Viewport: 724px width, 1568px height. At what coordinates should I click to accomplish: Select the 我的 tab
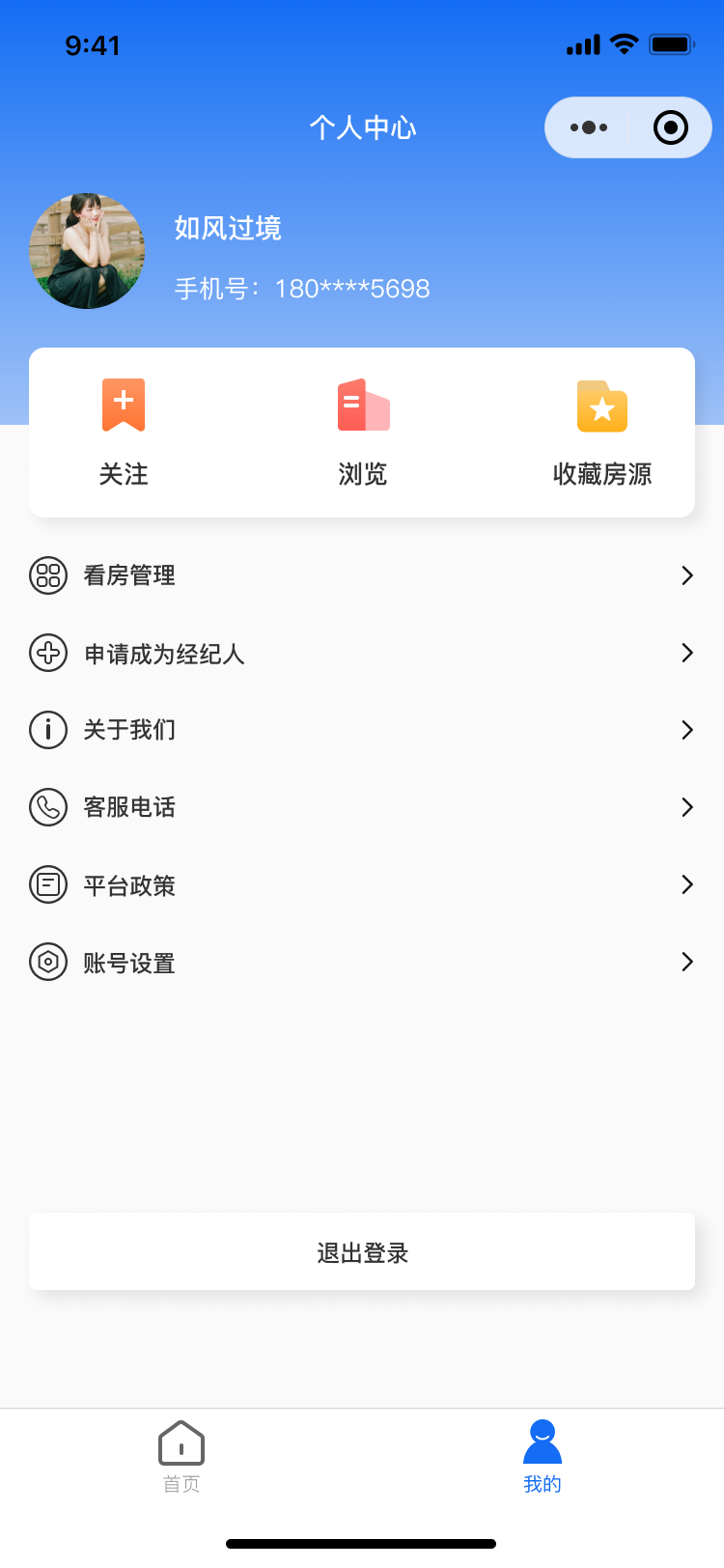(x=543, y=1456)
